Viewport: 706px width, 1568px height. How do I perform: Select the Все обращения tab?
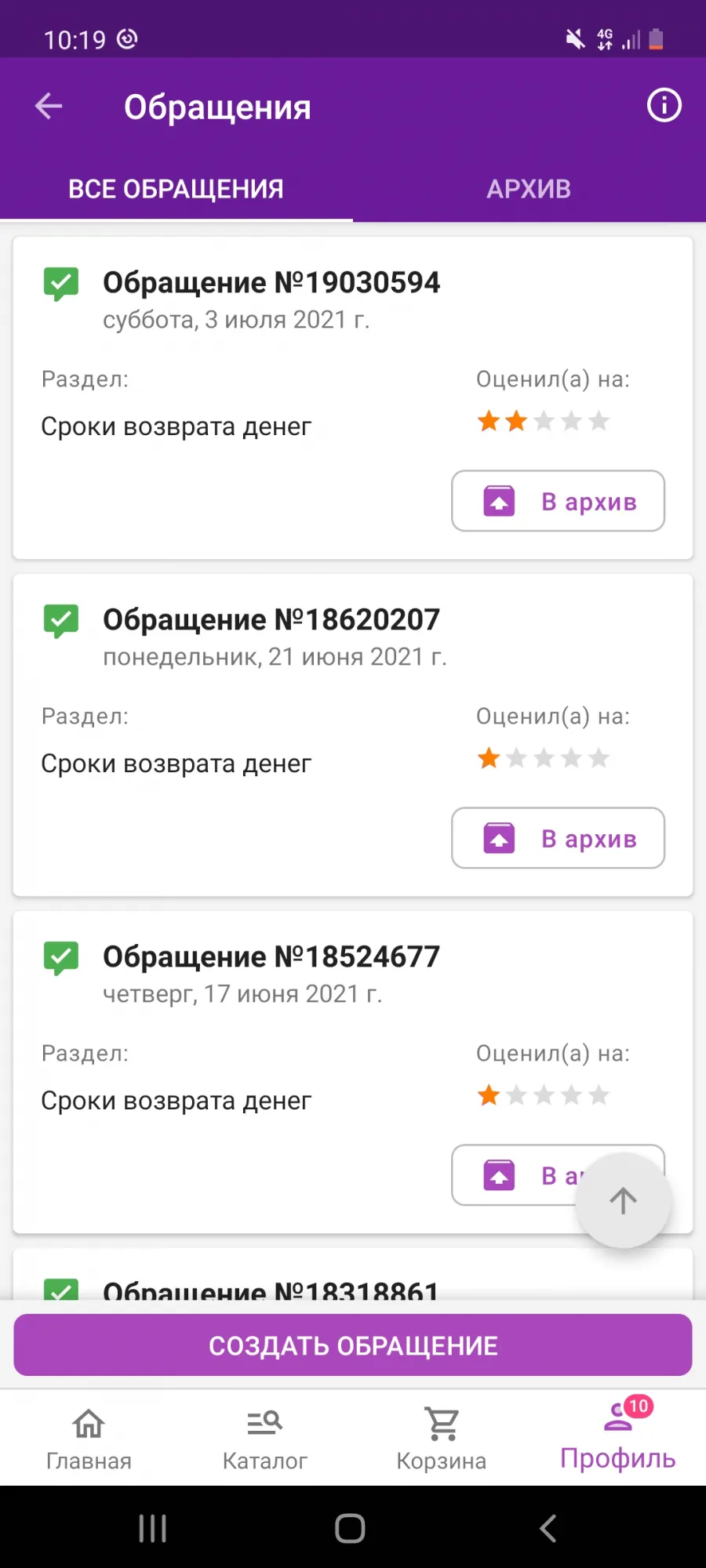click(x=176, y=189)
